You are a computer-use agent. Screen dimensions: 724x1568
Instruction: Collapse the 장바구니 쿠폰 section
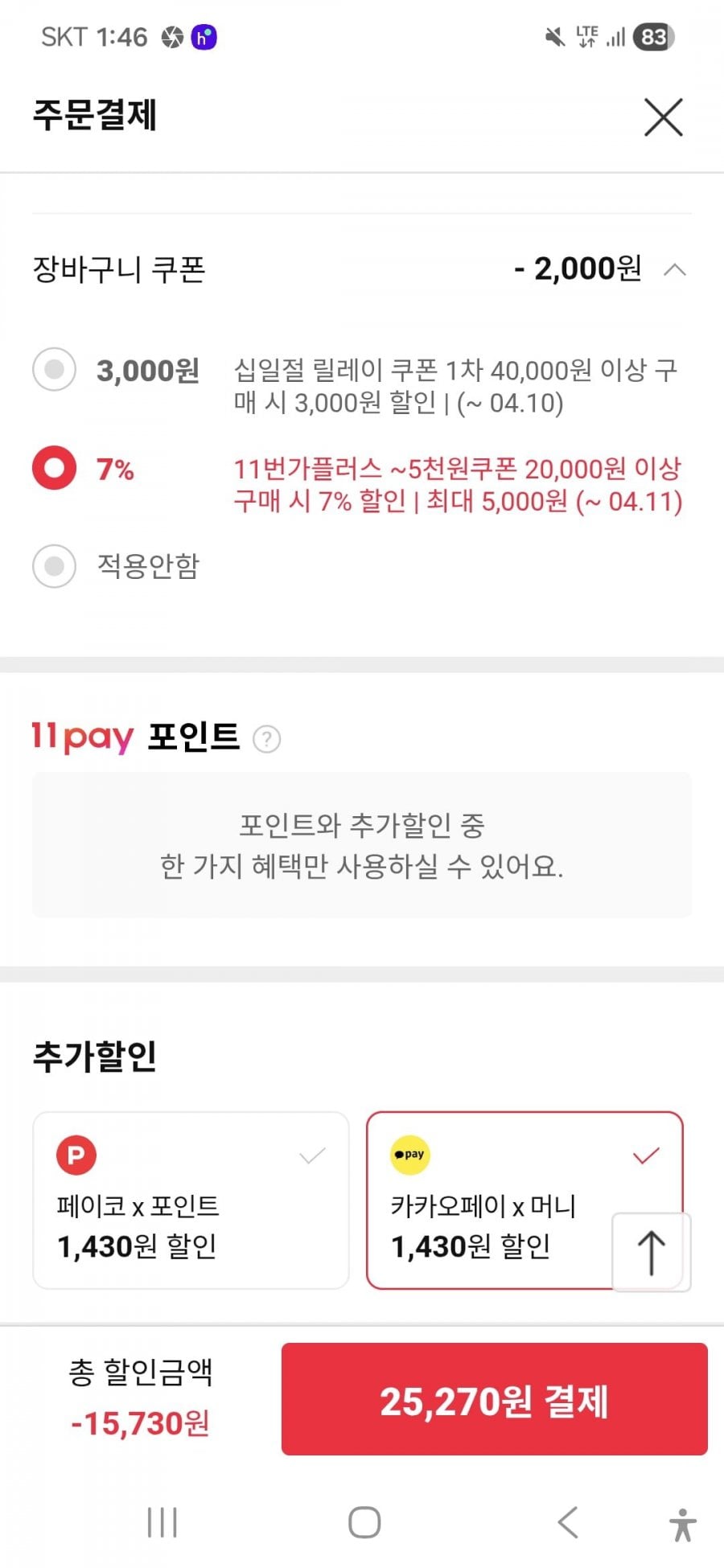[675, 270]
